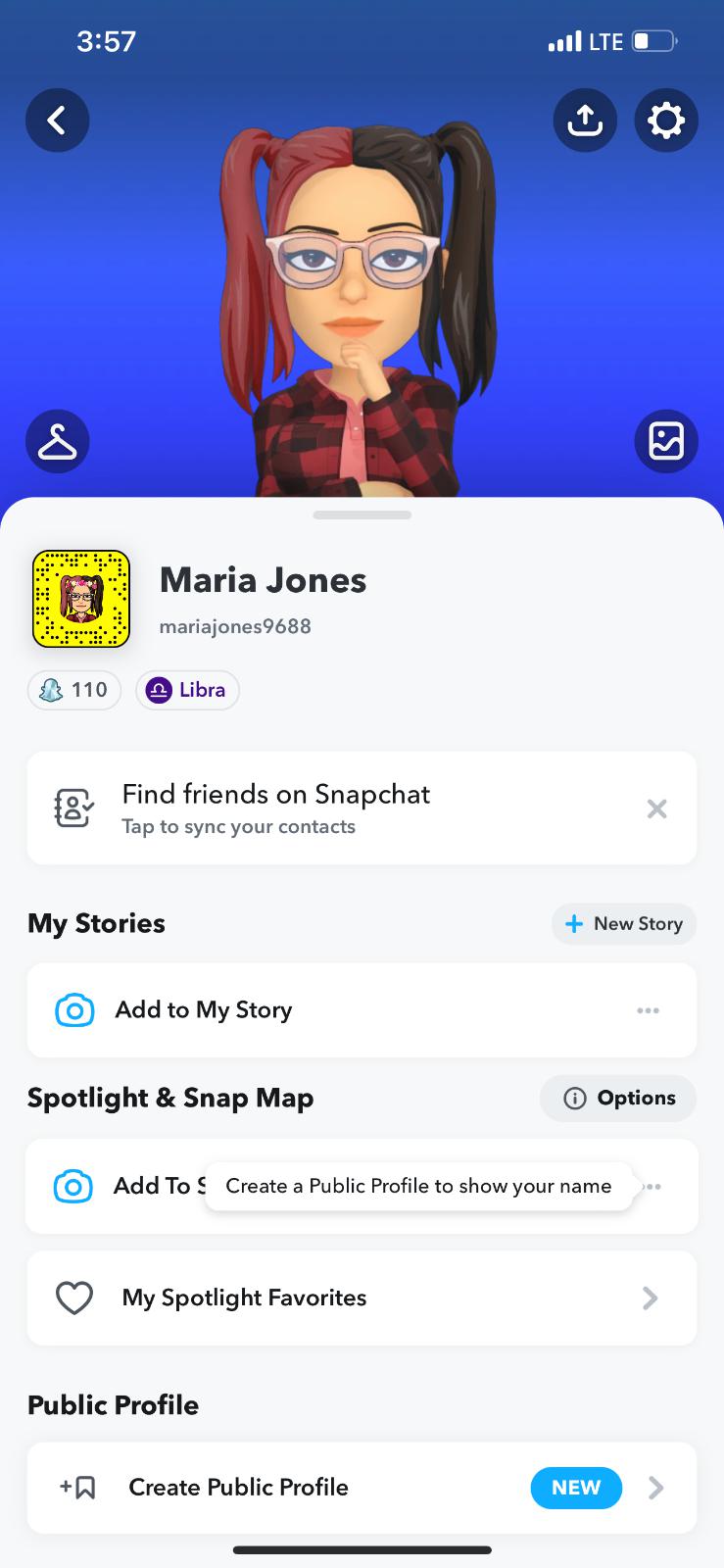Sync contacts via Find friends on Snapchat

coord(274,808)
